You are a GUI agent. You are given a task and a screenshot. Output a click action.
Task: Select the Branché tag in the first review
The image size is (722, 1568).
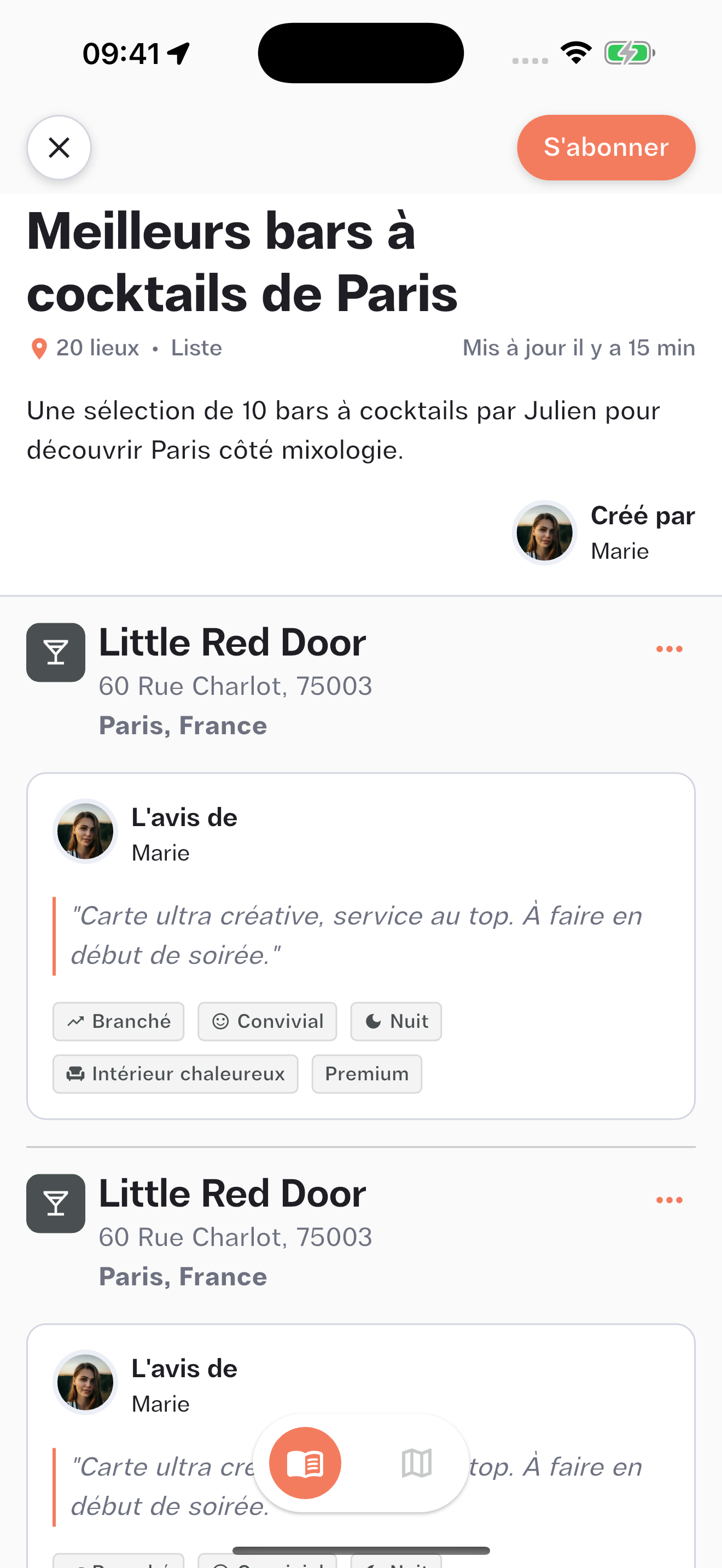119,1021
